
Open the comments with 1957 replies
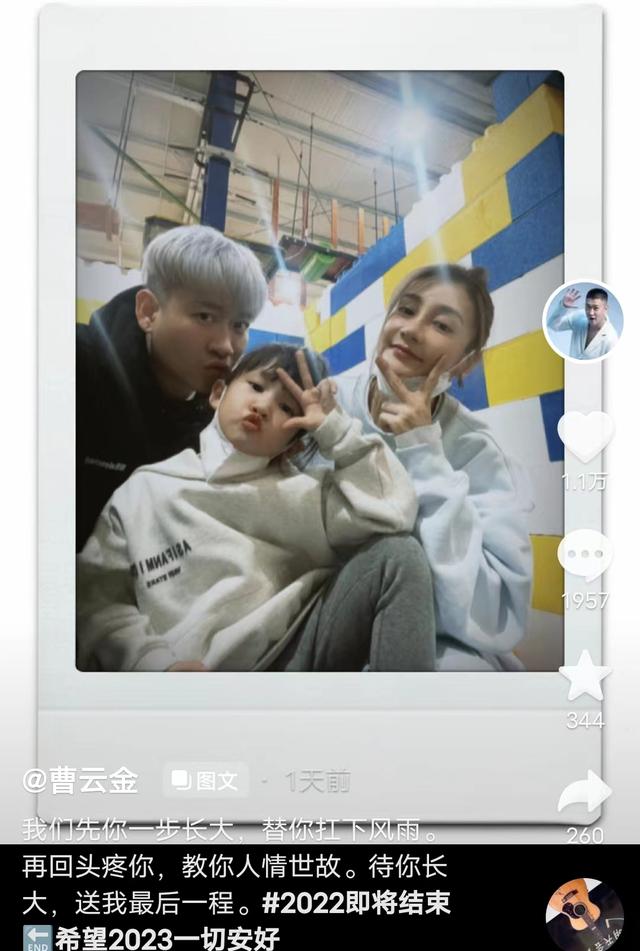(585, 555)
